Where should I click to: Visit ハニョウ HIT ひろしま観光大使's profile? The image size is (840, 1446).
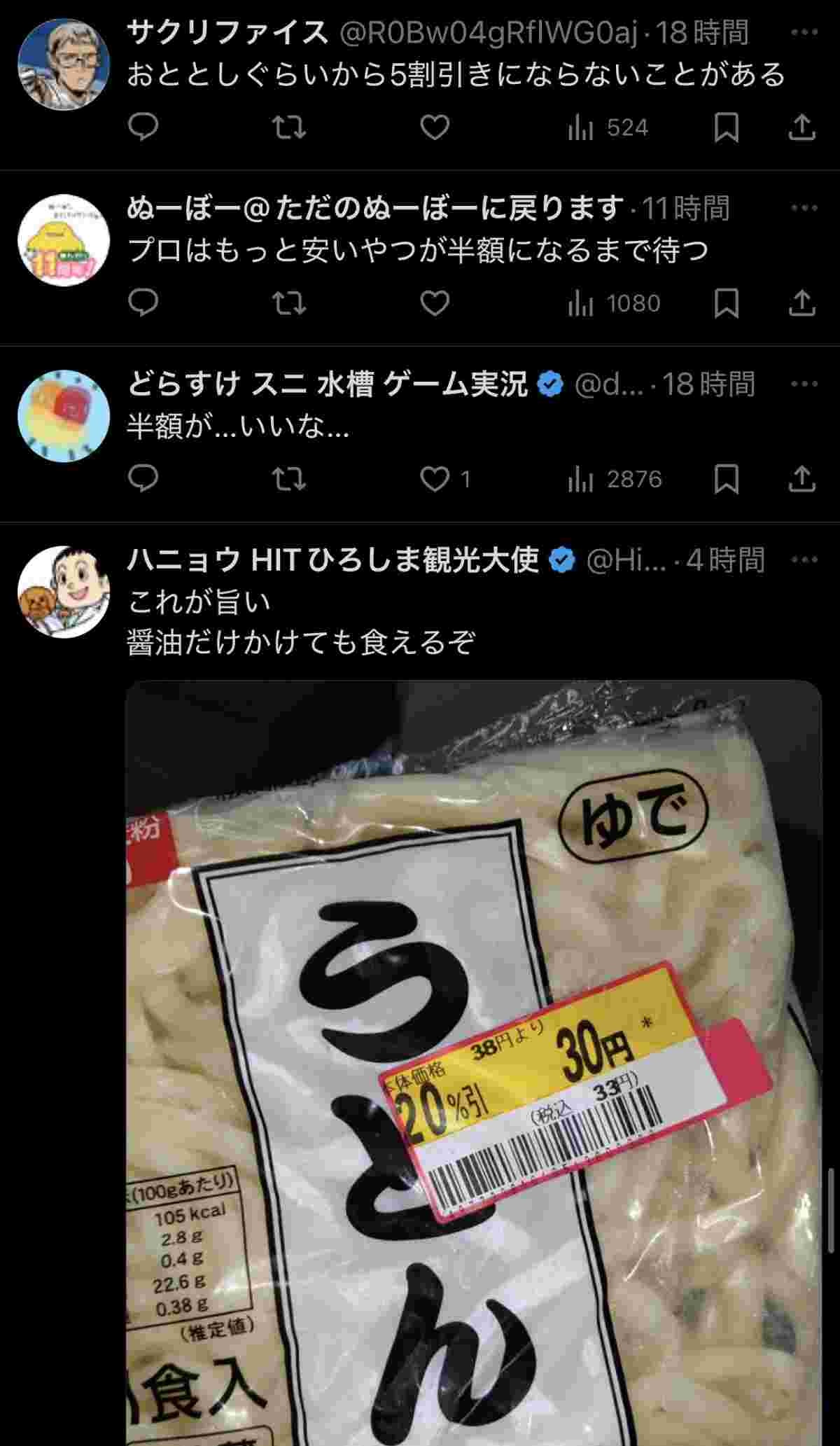332,560
